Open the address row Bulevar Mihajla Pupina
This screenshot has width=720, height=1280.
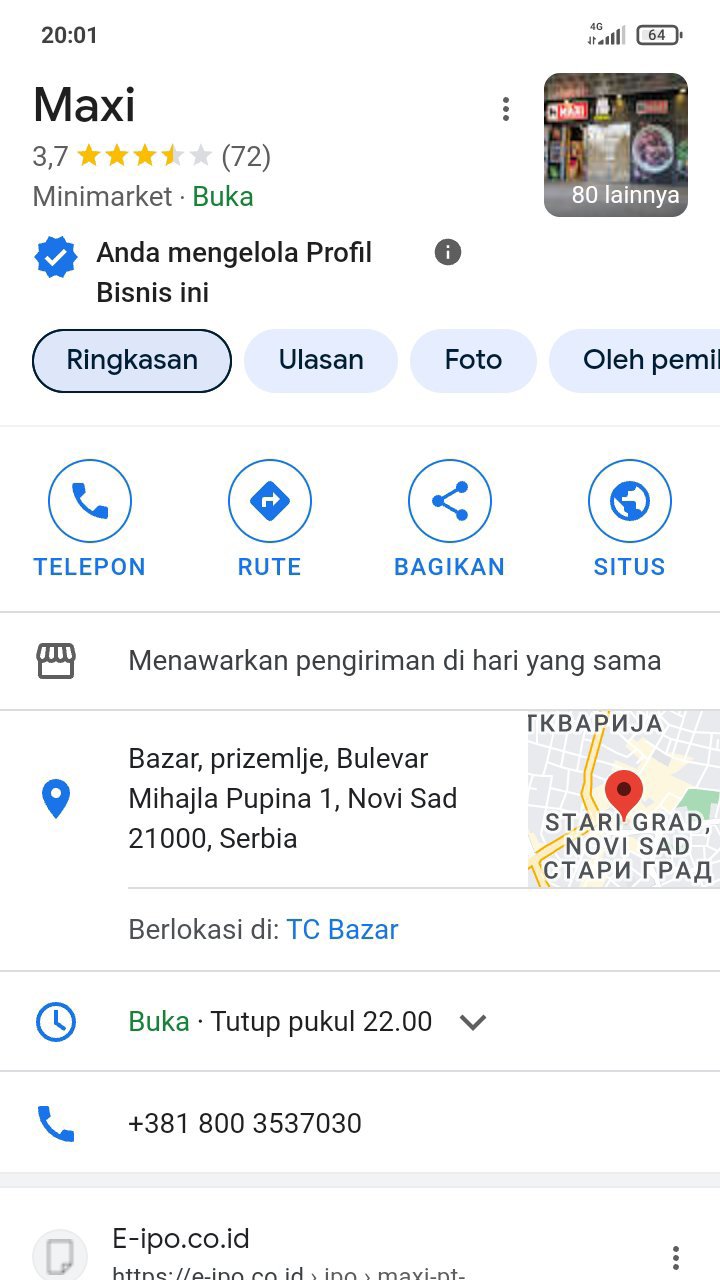[x=292, y=798]
